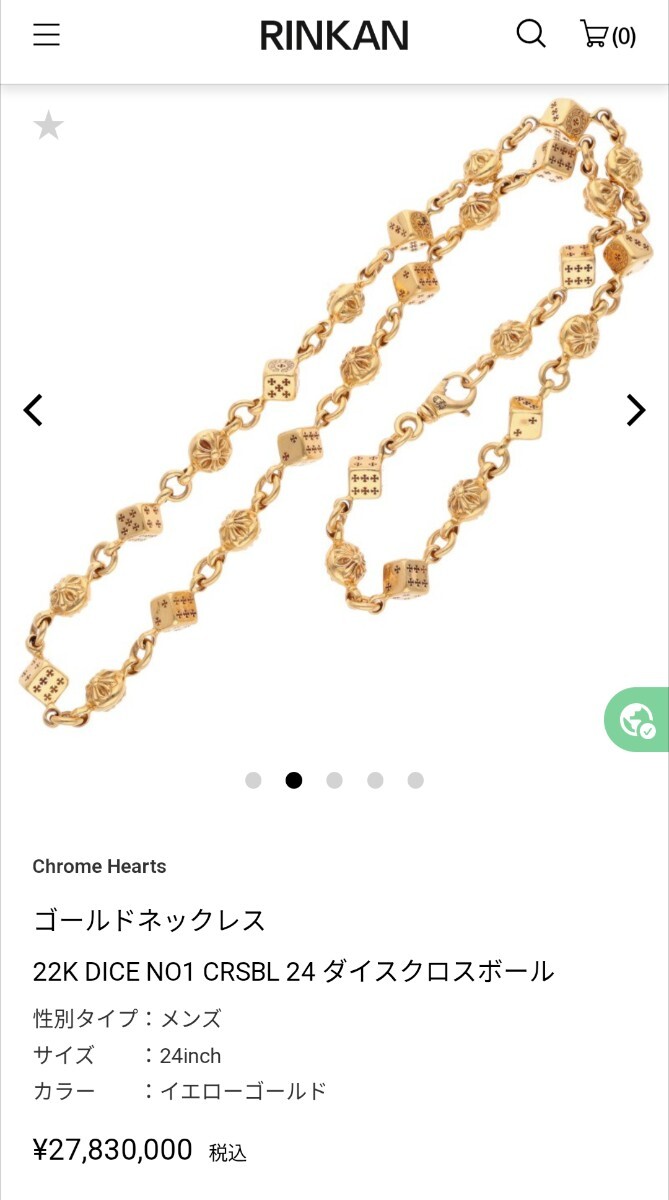Open the search icon

click(531, 34)
